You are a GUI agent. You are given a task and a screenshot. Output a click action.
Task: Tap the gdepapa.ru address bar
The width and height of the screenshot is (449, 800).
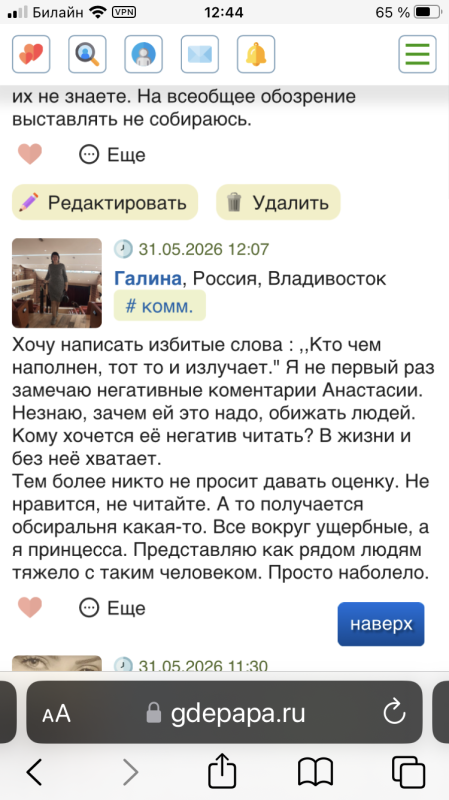point(224,712)
